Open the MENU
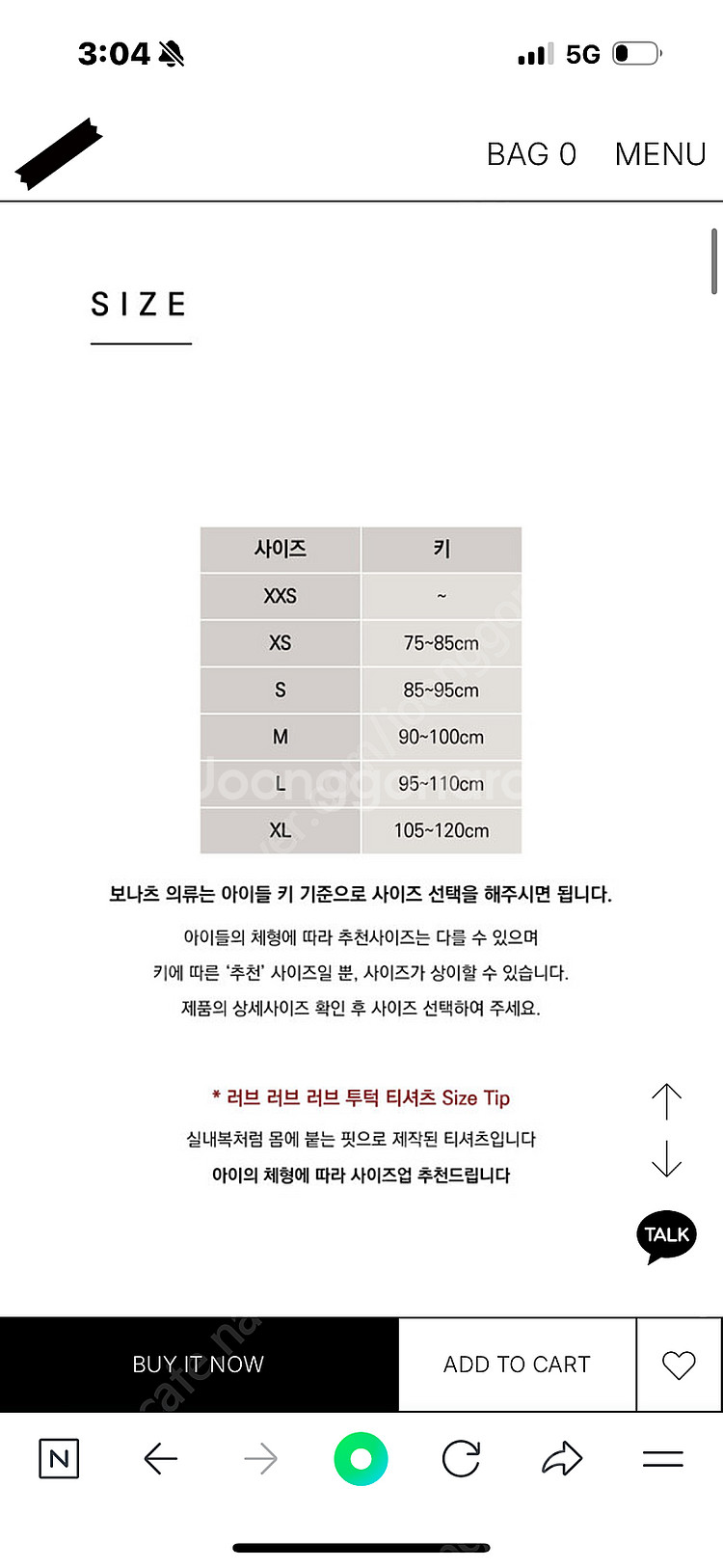Image resolution: width=723 pixels, height=1568 pixels. pyautogui.click(x=660, y=154)
